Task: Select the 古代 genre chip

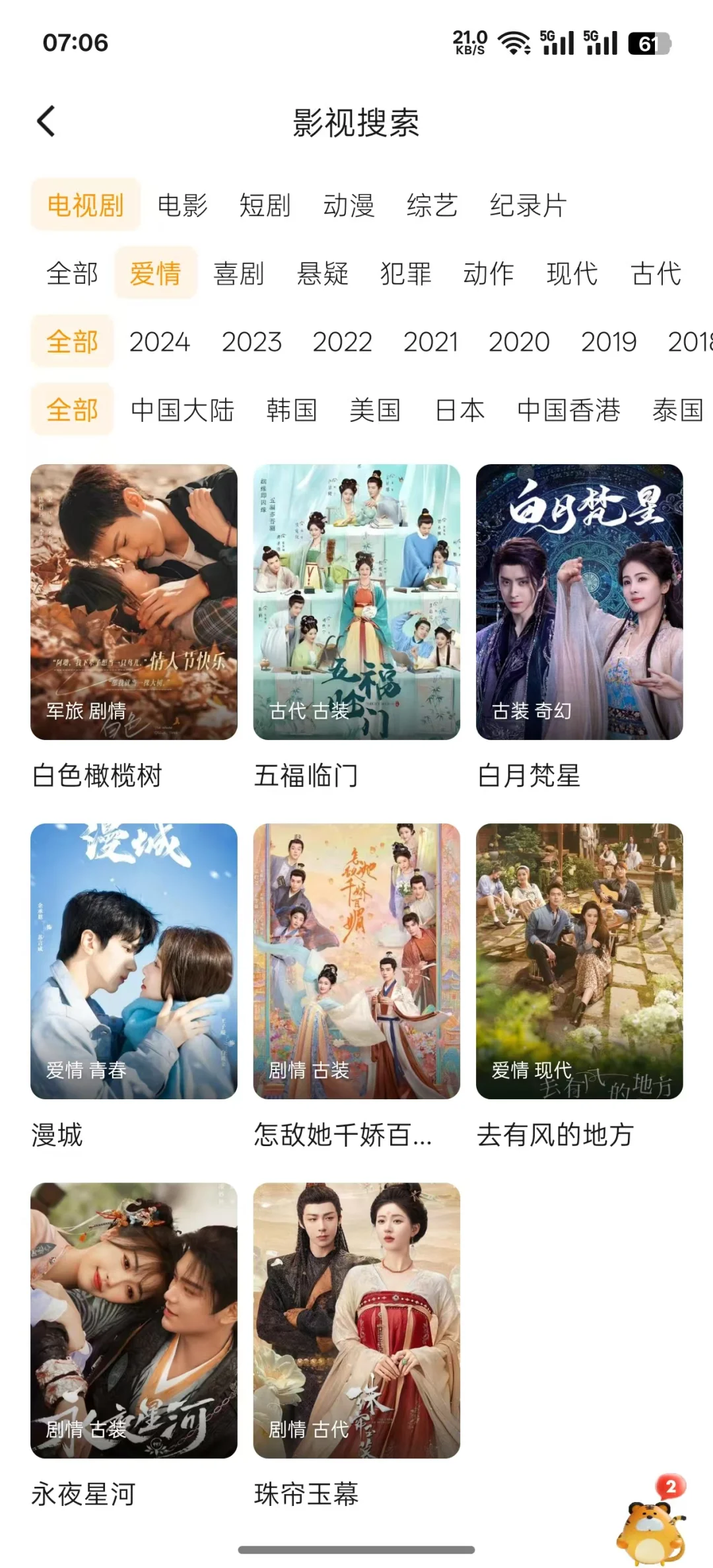Action: point(656,273)
